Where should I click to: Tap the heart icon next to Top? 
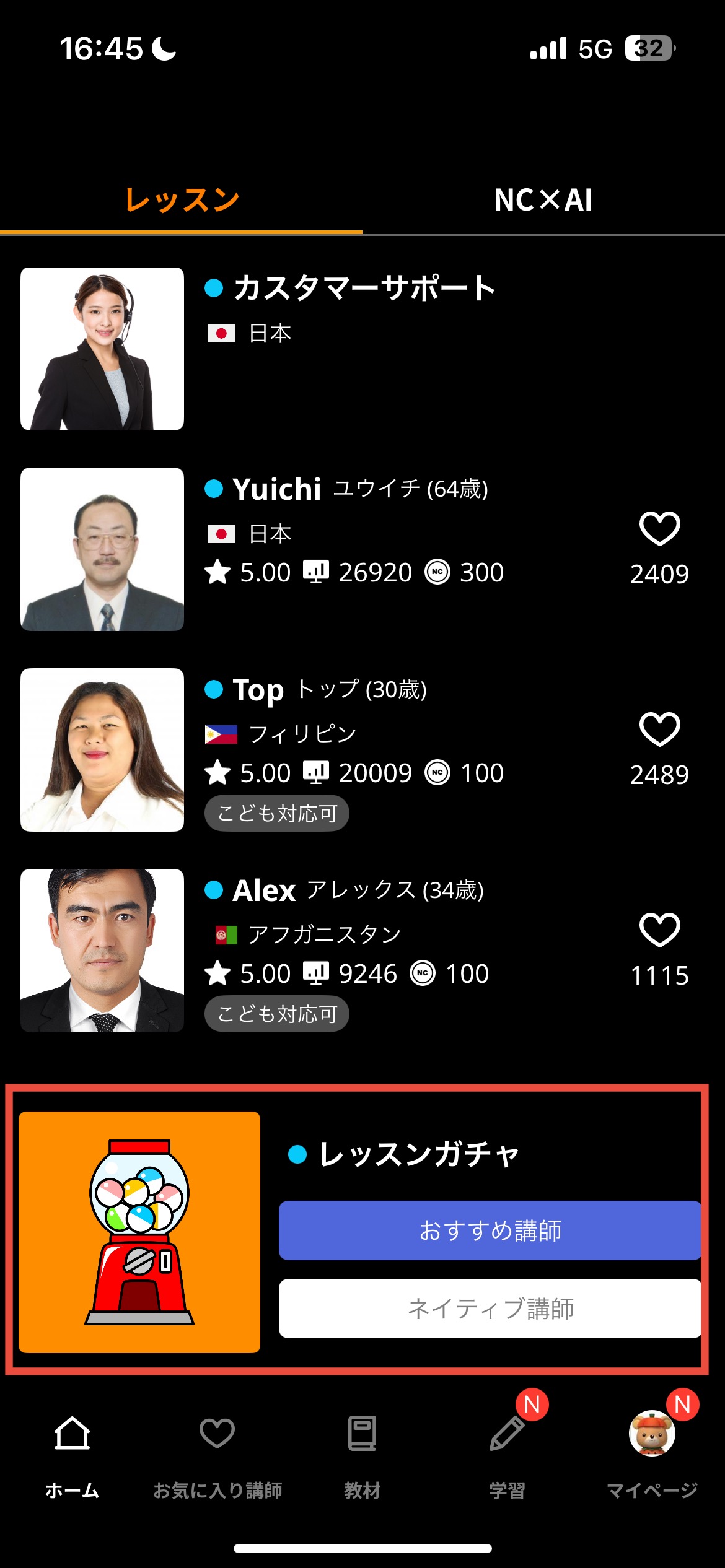659,729
